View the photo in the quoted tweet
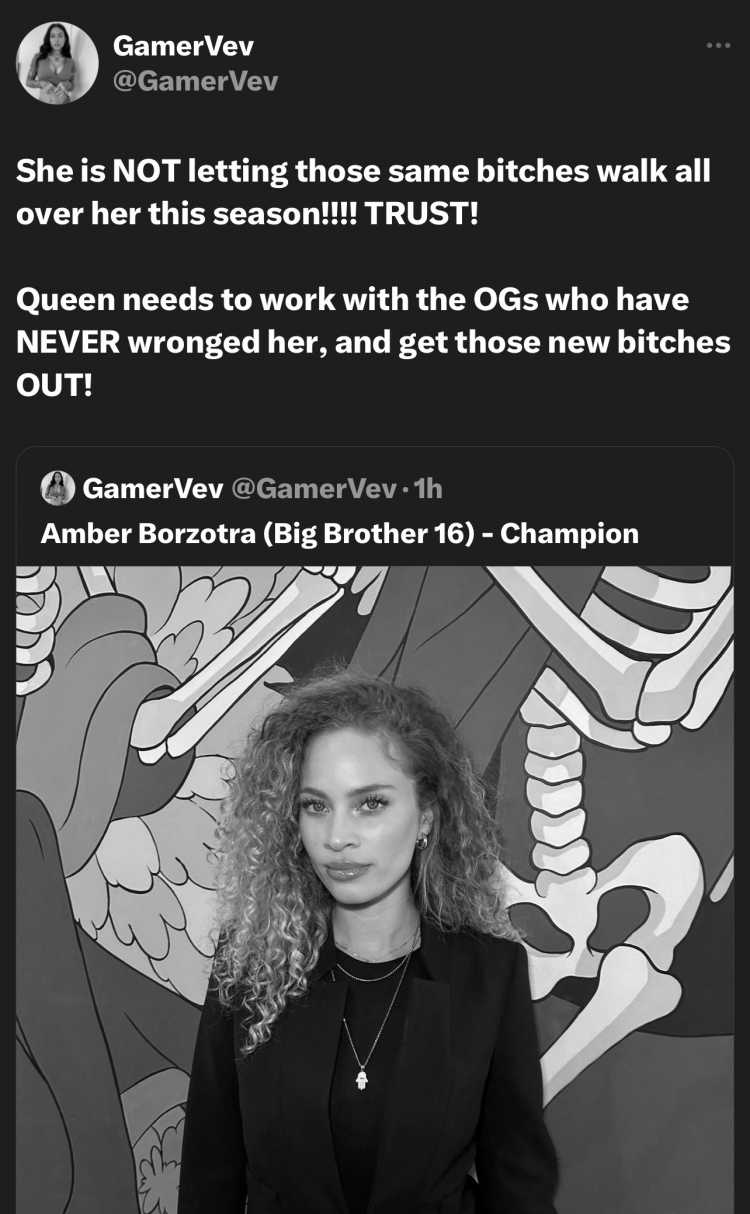750x1214 pixels. coord(375,889)
